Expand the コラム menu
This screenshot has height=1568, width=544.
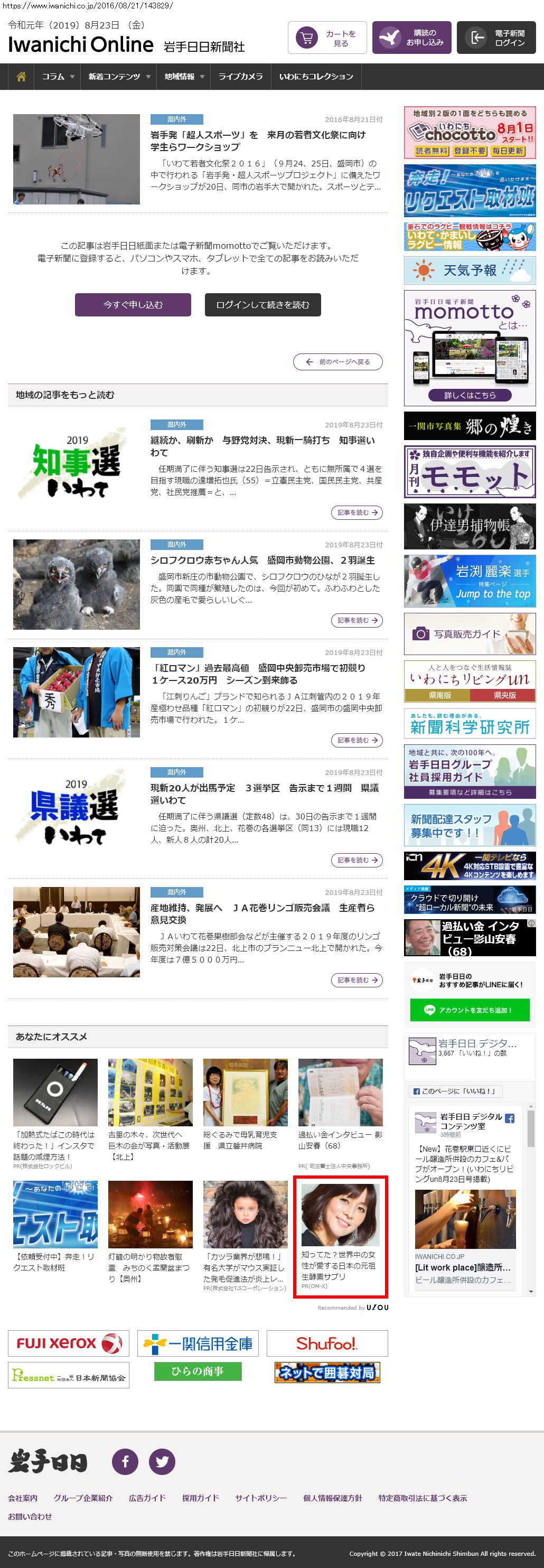[58, 77]
